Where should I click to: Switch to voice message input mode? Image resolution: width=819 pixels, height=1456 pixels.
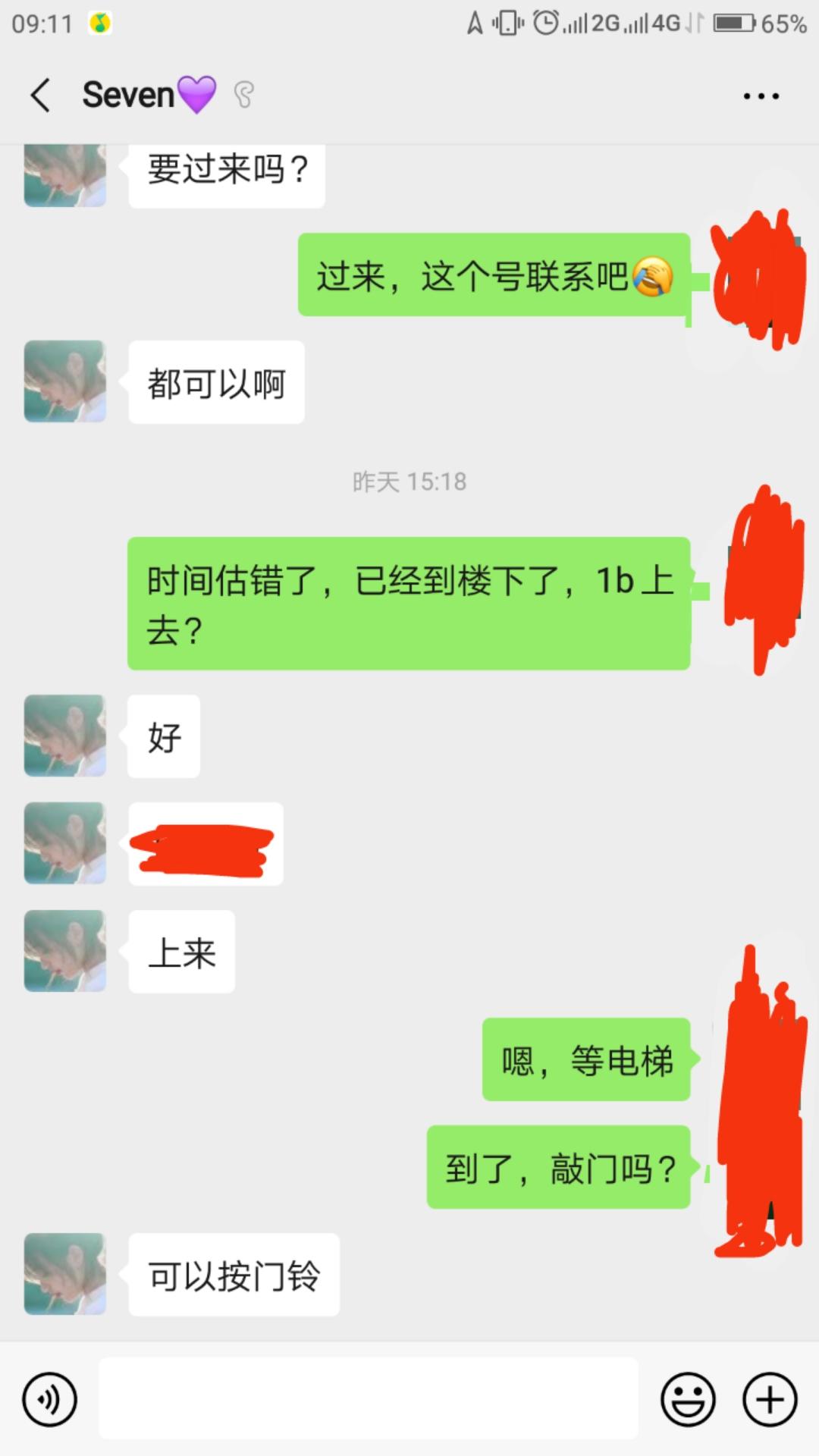pyautogui.click(x=47, y=1399)
